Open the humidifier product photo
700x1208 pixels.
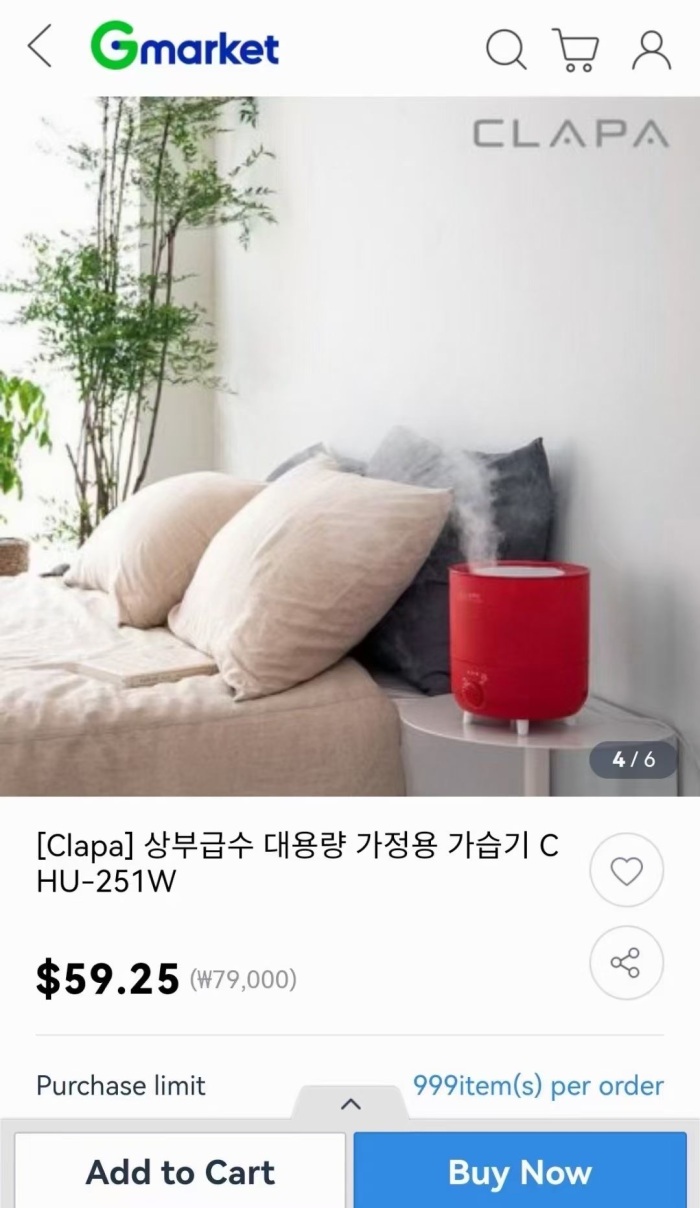pos(350,445)
